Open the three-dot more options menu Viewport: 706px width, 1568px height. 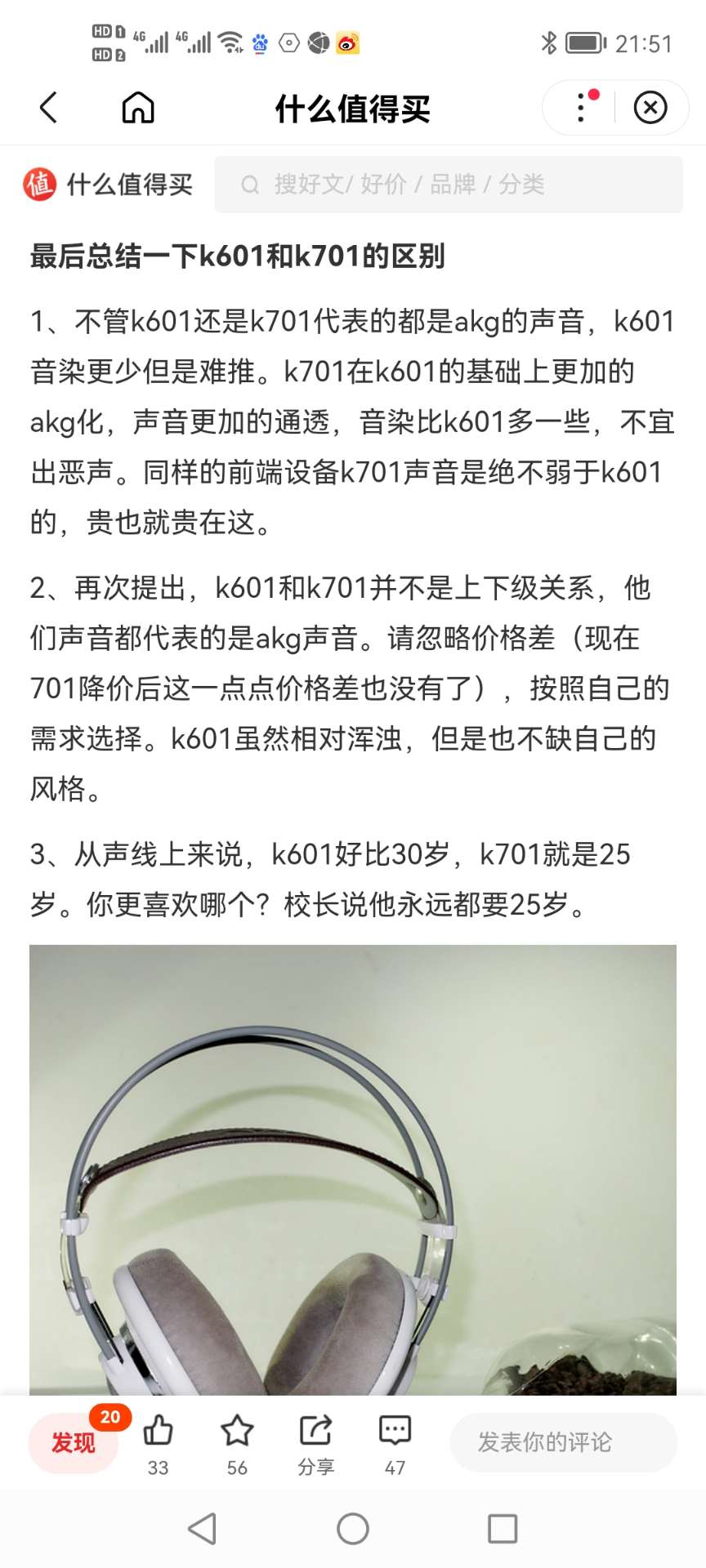(x=582, y=108)
